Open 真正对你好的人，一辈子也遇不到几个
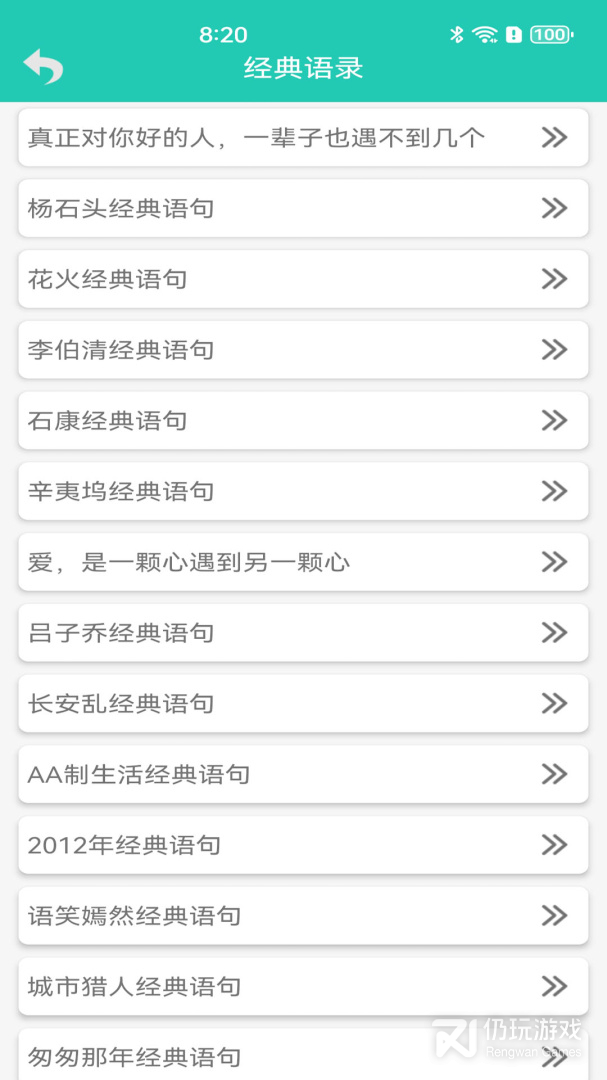The width and height of the screenshot is (607, 1080). pyautogui.click(x=302, y=138)
